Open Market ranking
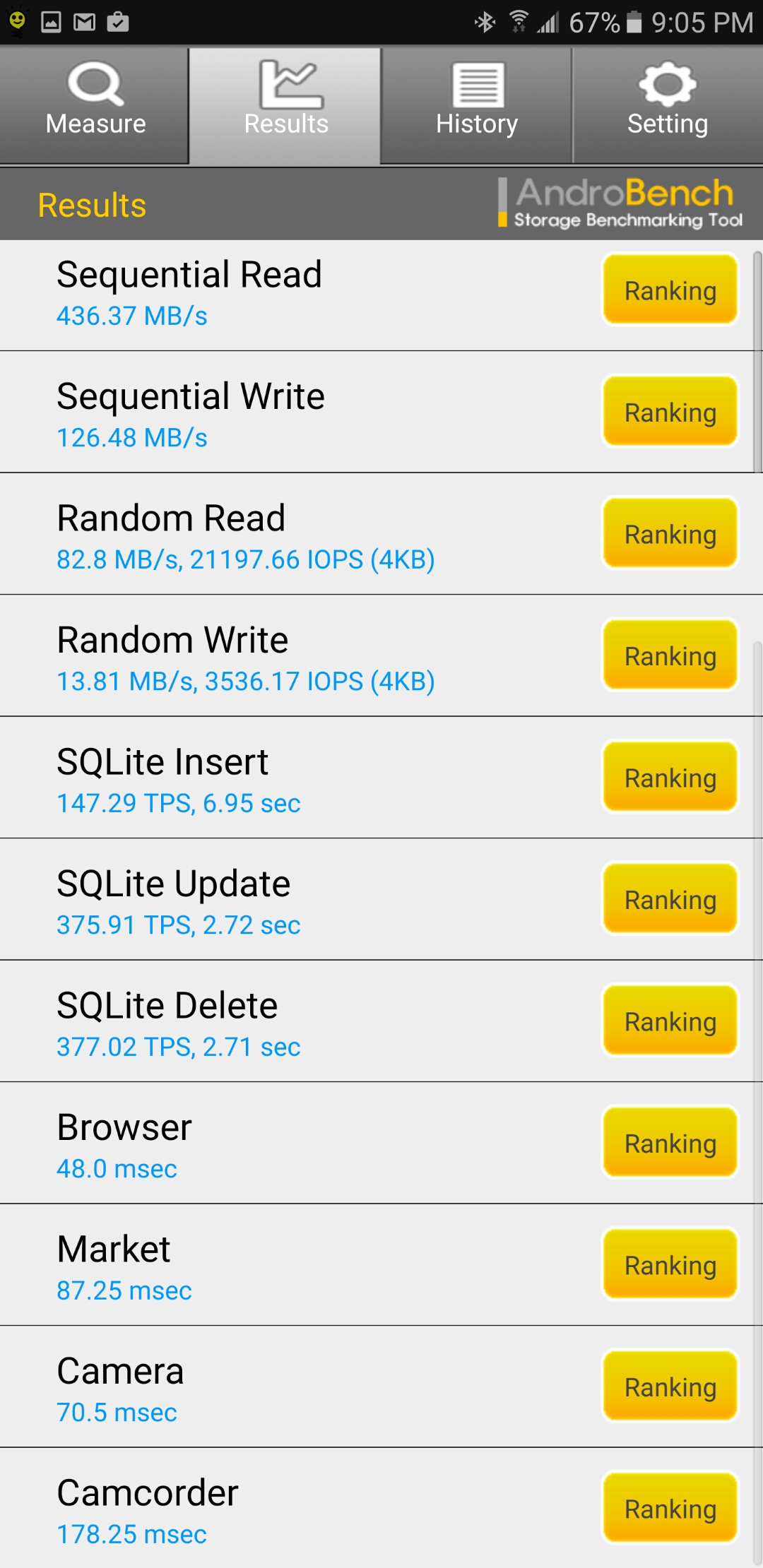 click(670, 1265)
